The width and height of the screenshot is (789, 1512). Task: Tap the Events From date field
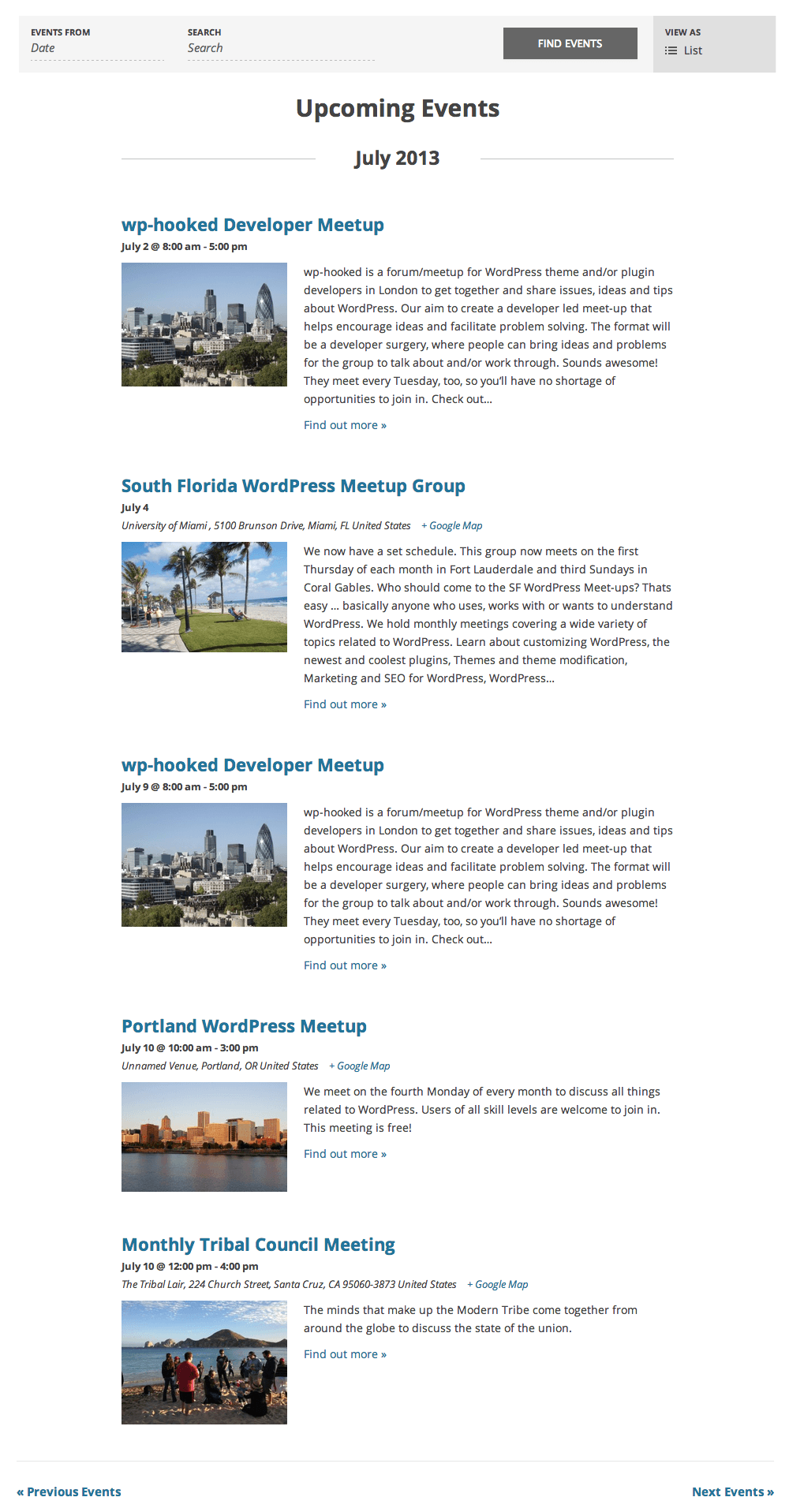pos(97,49)
